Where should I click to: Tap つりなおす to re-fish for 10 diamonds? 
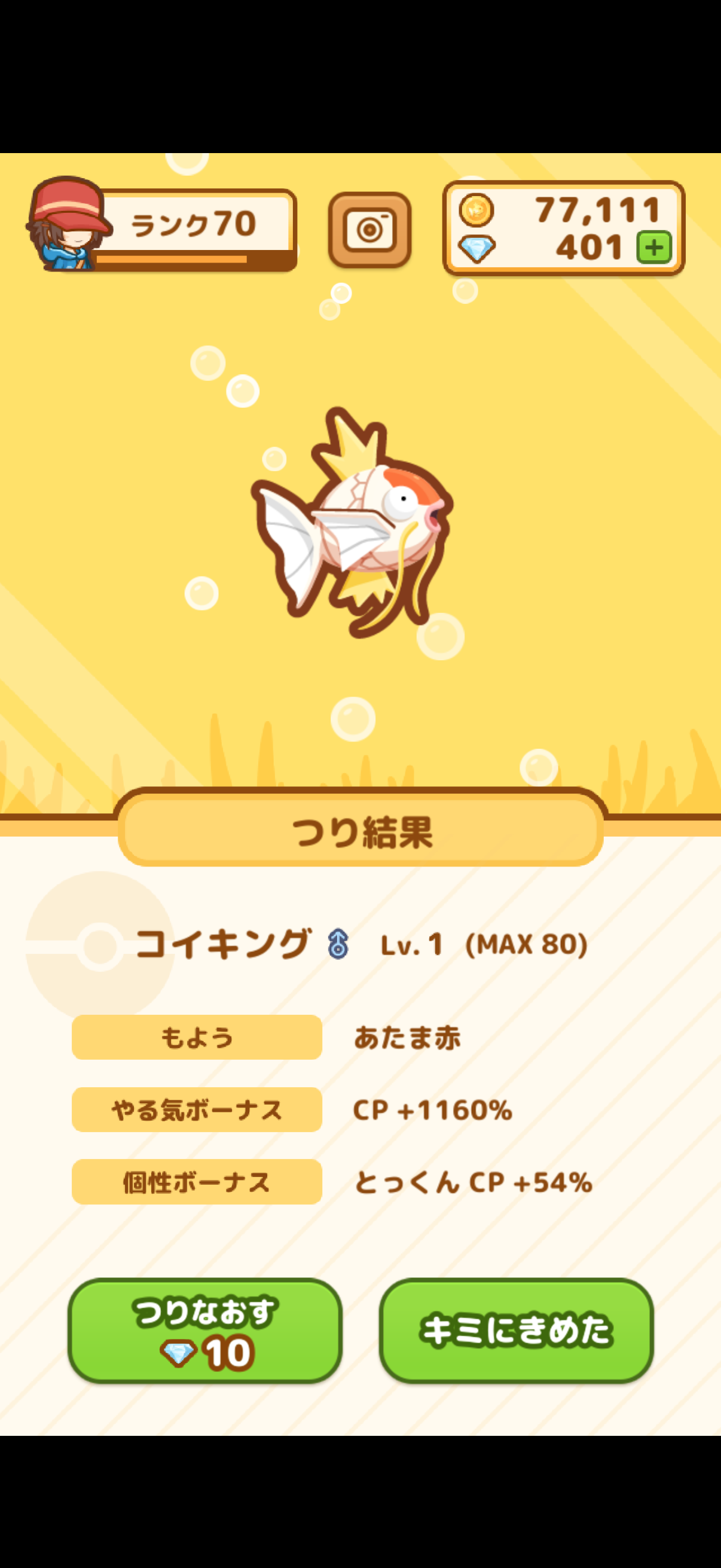tap(204, 1331)
